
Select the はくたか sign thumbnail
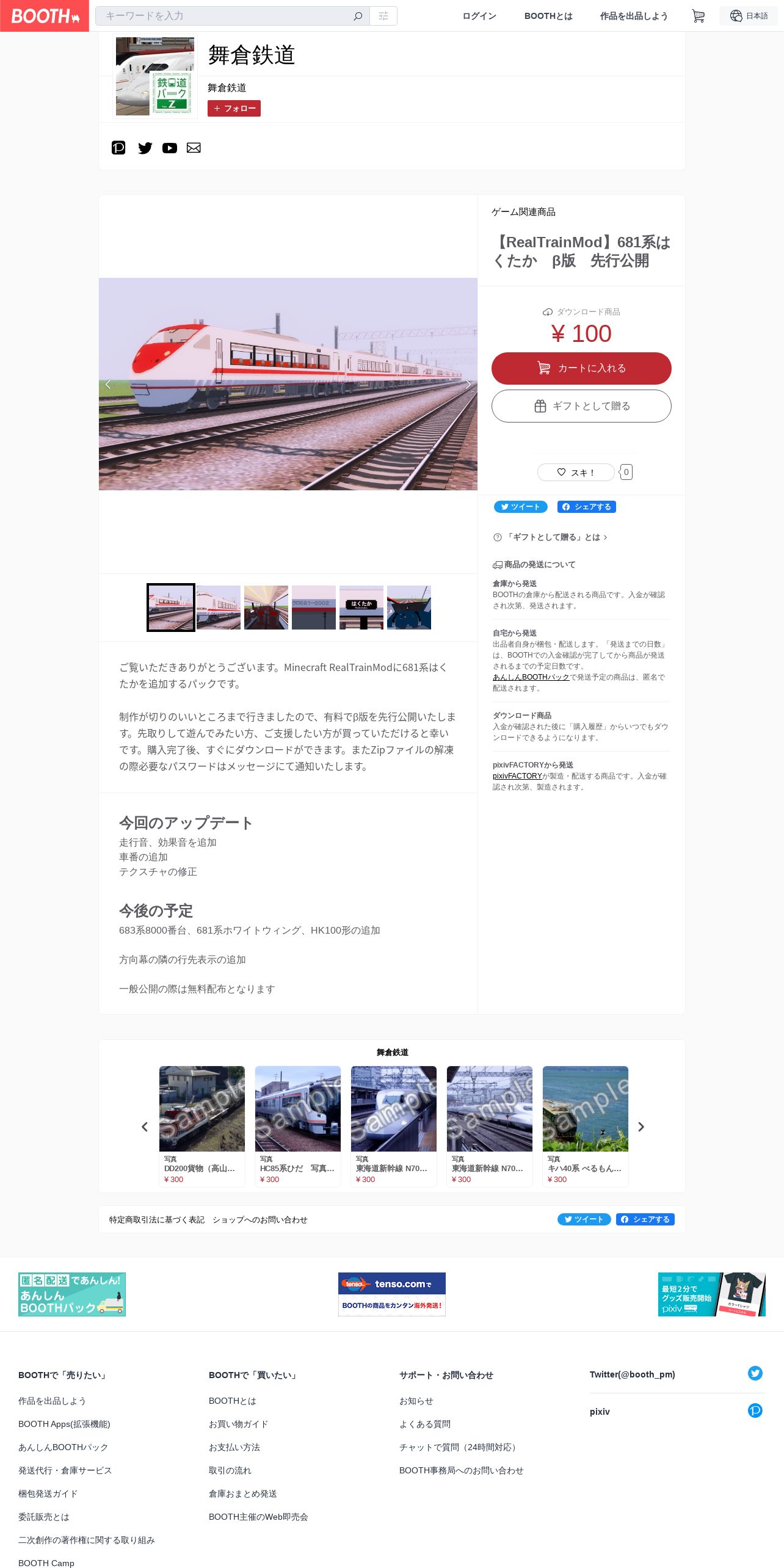tap(361, 608)
